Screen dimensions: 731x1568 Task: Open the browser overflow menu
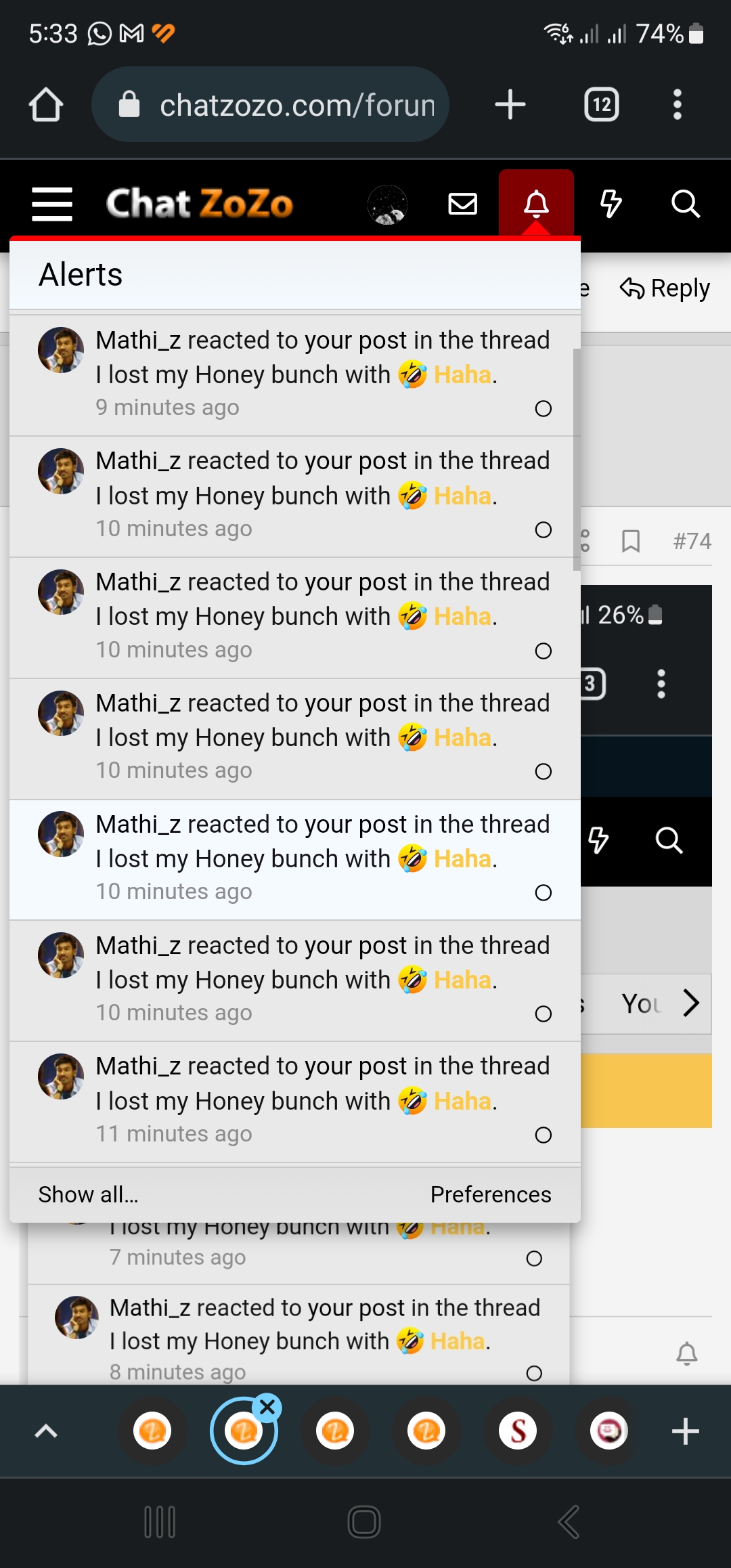[677, 105]
